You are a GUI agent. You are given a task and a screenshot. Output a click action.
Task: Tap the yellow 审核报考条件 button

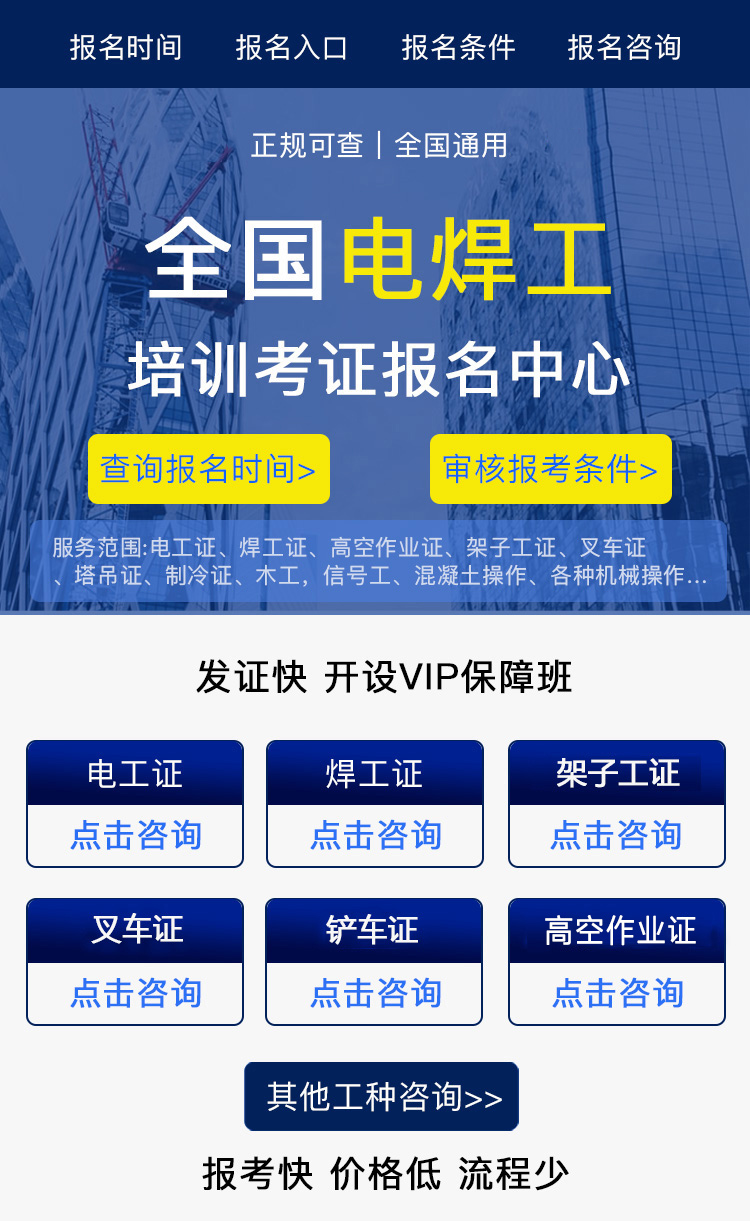coord(550,469)
